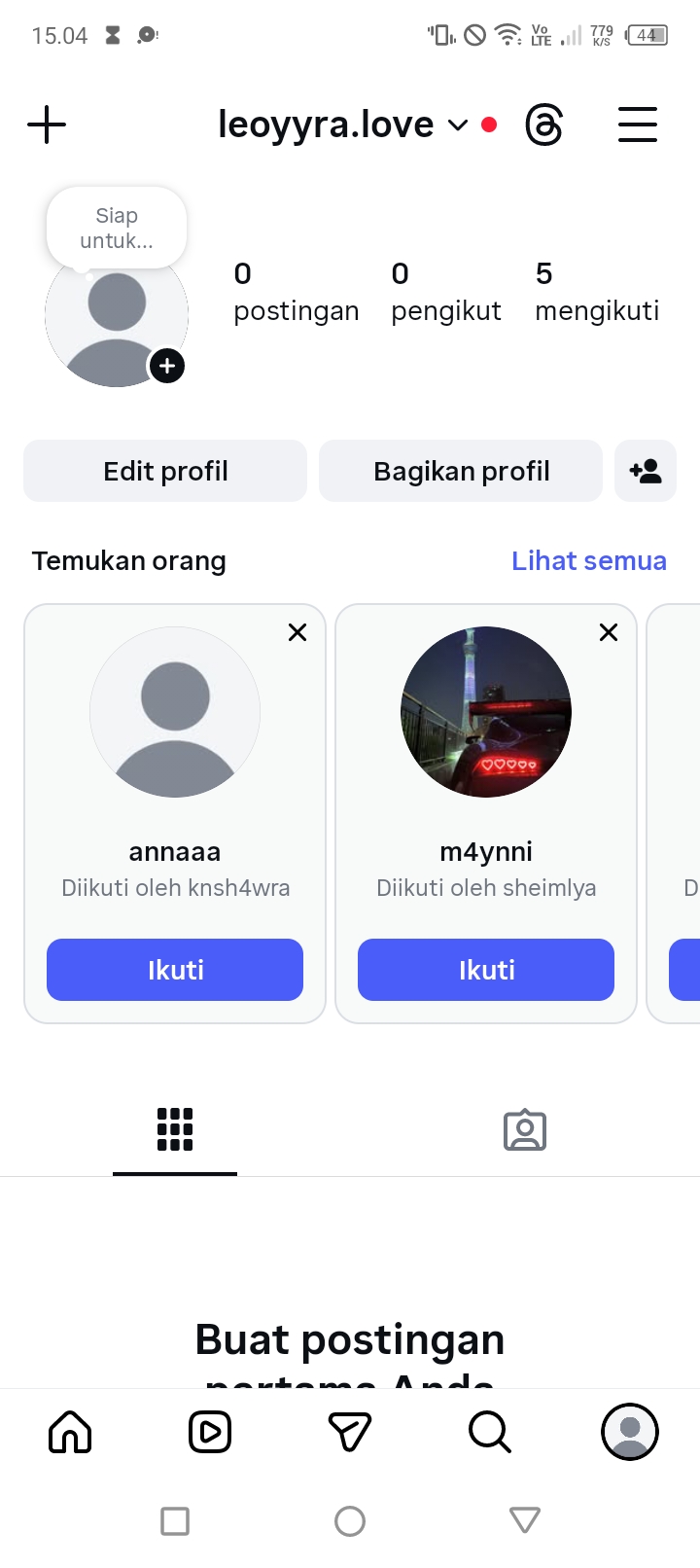This screenshot has height=1568, width=700.
Task: Go to the Home feed tab
Action: (70, 1432)
